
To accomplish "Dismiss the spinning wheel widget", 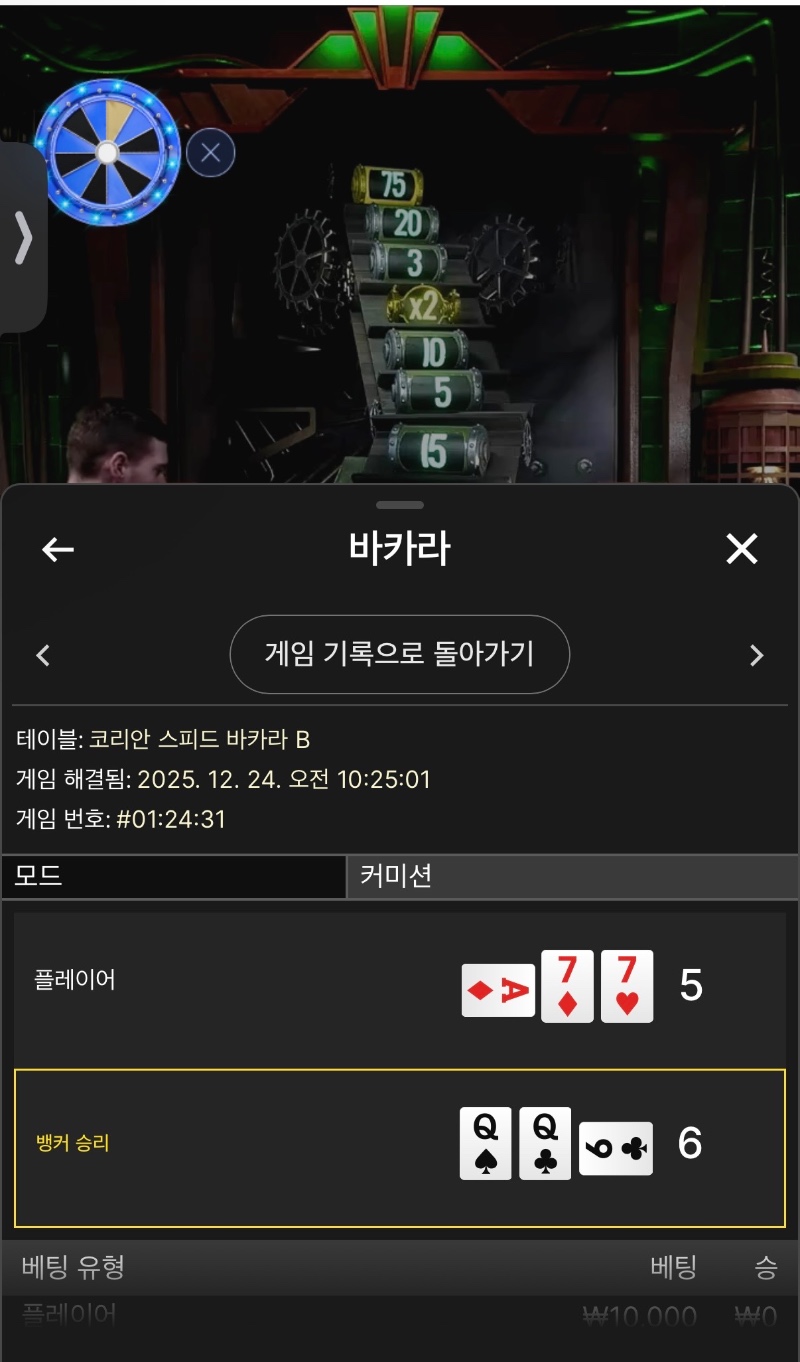I will [210, 153].
